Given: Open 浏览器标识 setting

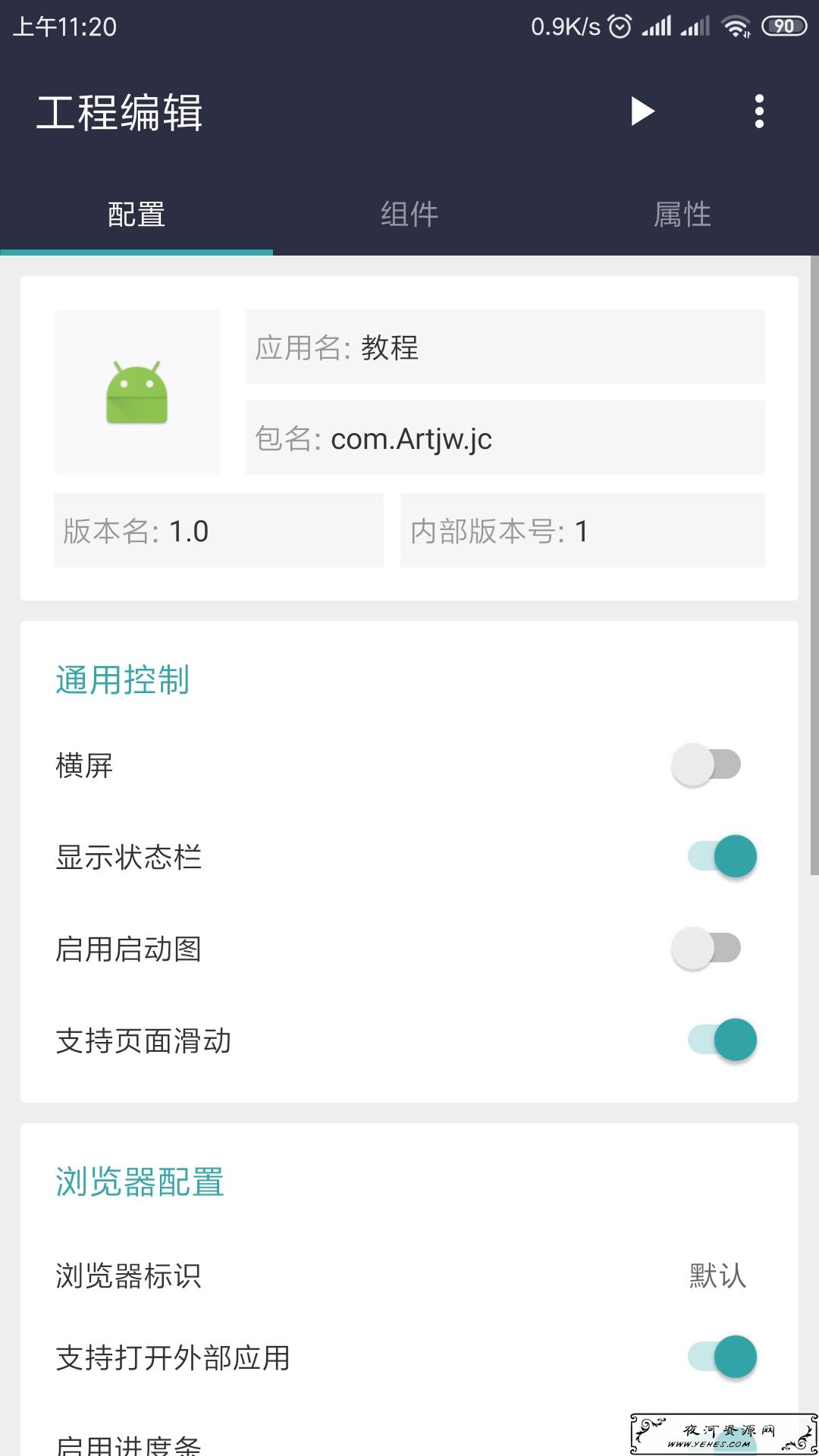Looking at the screenshot, I should [x=409, y=1276].
